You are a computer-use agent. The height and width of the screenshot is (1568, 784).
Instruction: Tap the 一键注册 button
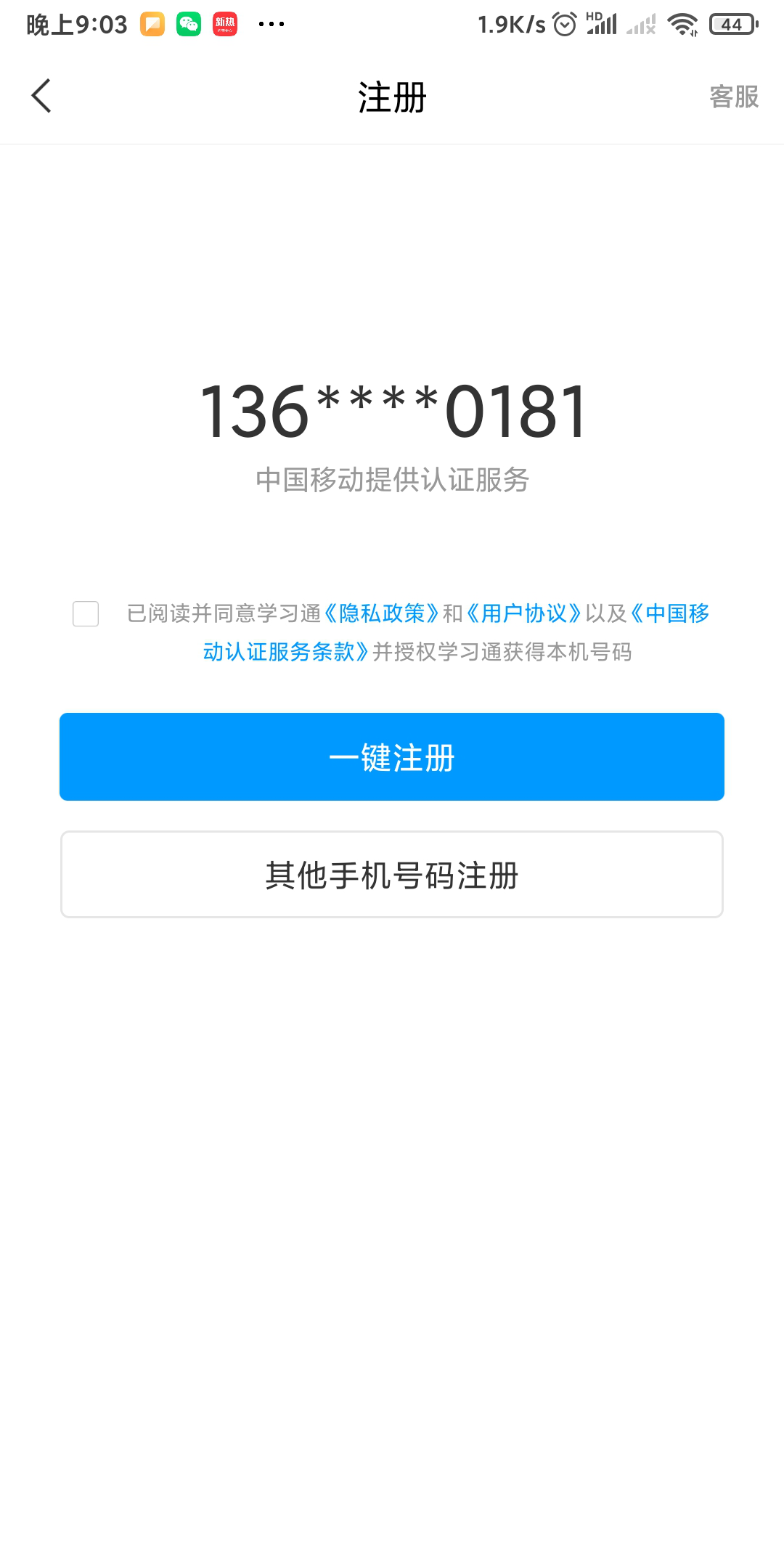[392, 756]
